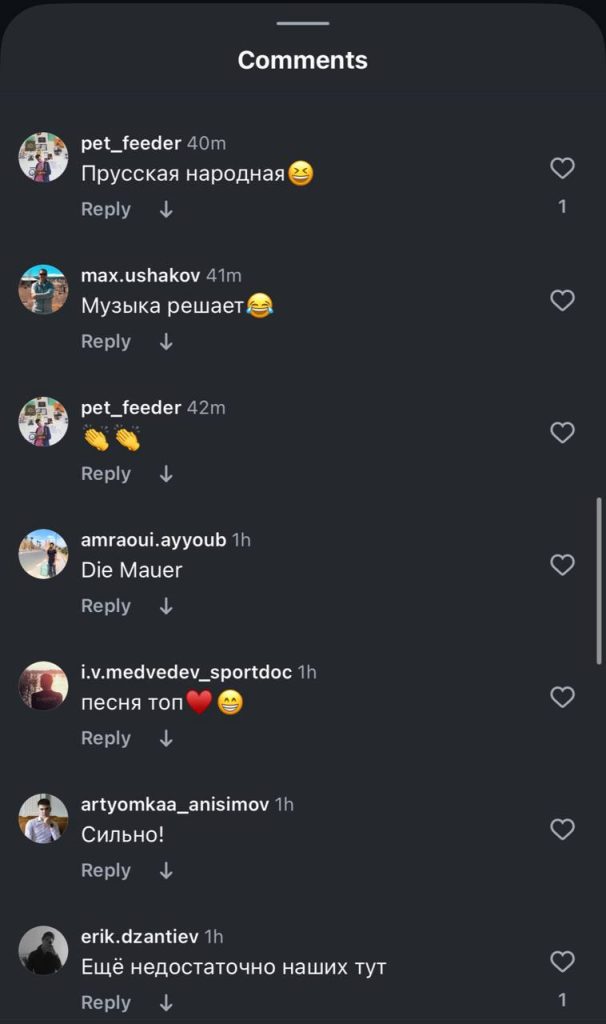
Task: Open artyomkaa_anisimov's profile via username
Action: [x=174, y=804]
